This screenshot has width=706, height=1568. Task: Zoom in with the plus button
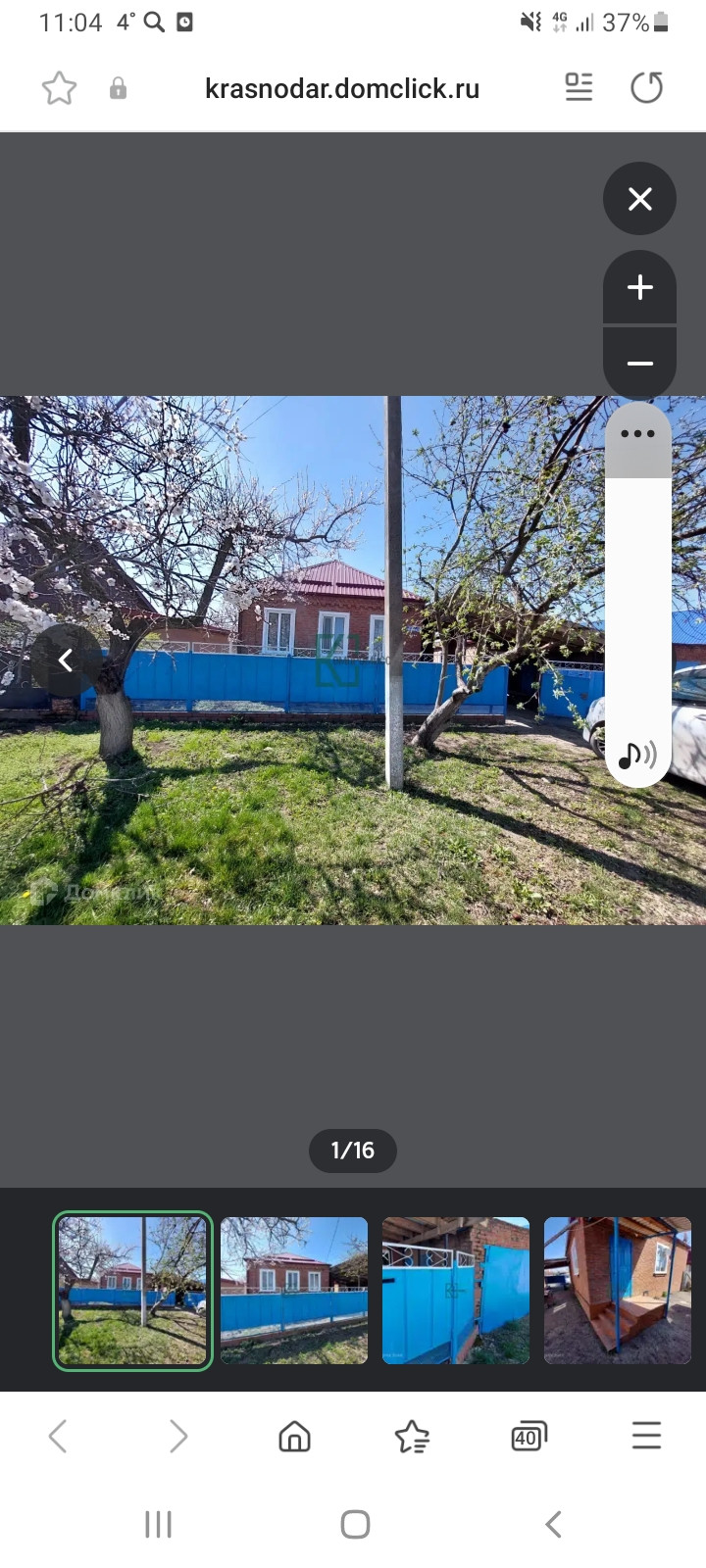pos(639,287)
